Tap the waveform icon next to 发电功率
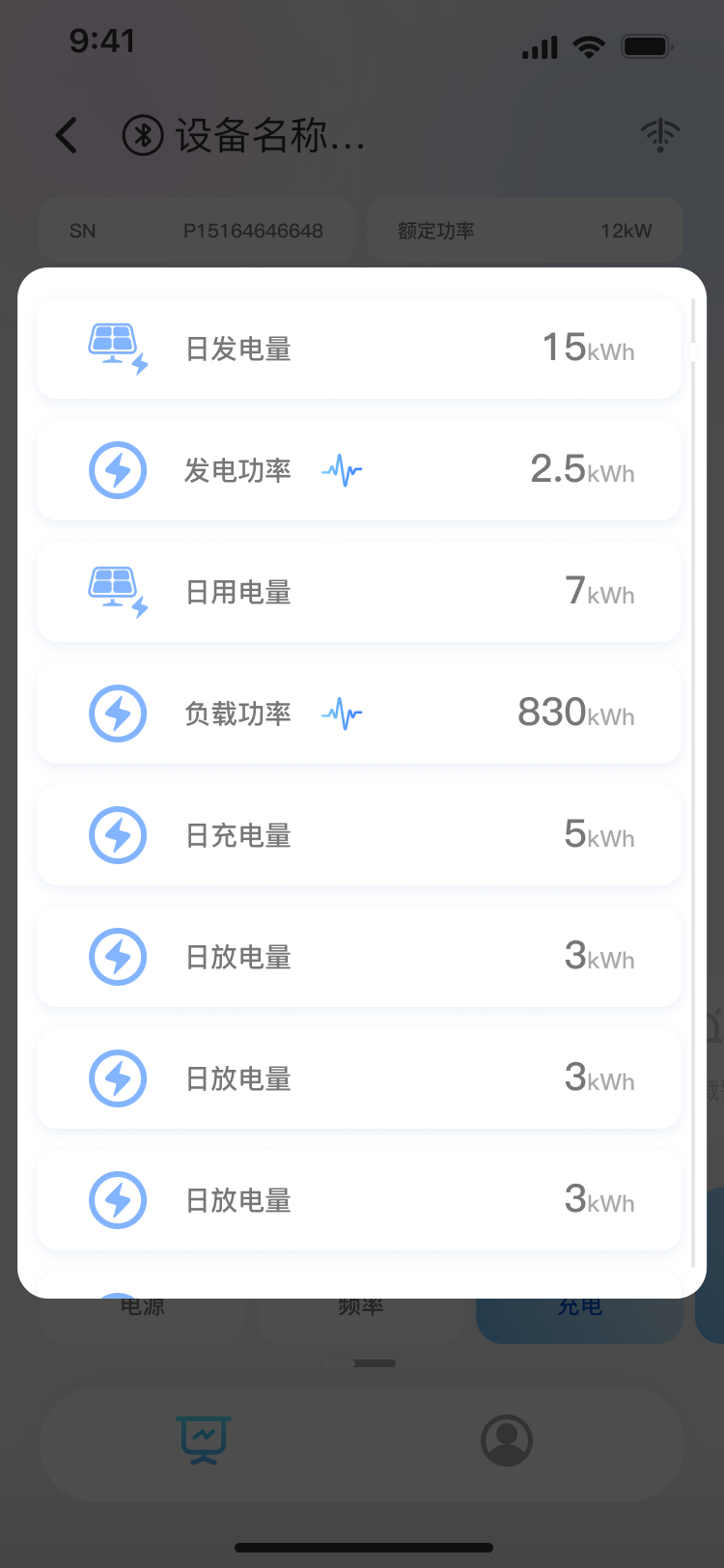724x1568 pixels. click(x=341, y=470)
